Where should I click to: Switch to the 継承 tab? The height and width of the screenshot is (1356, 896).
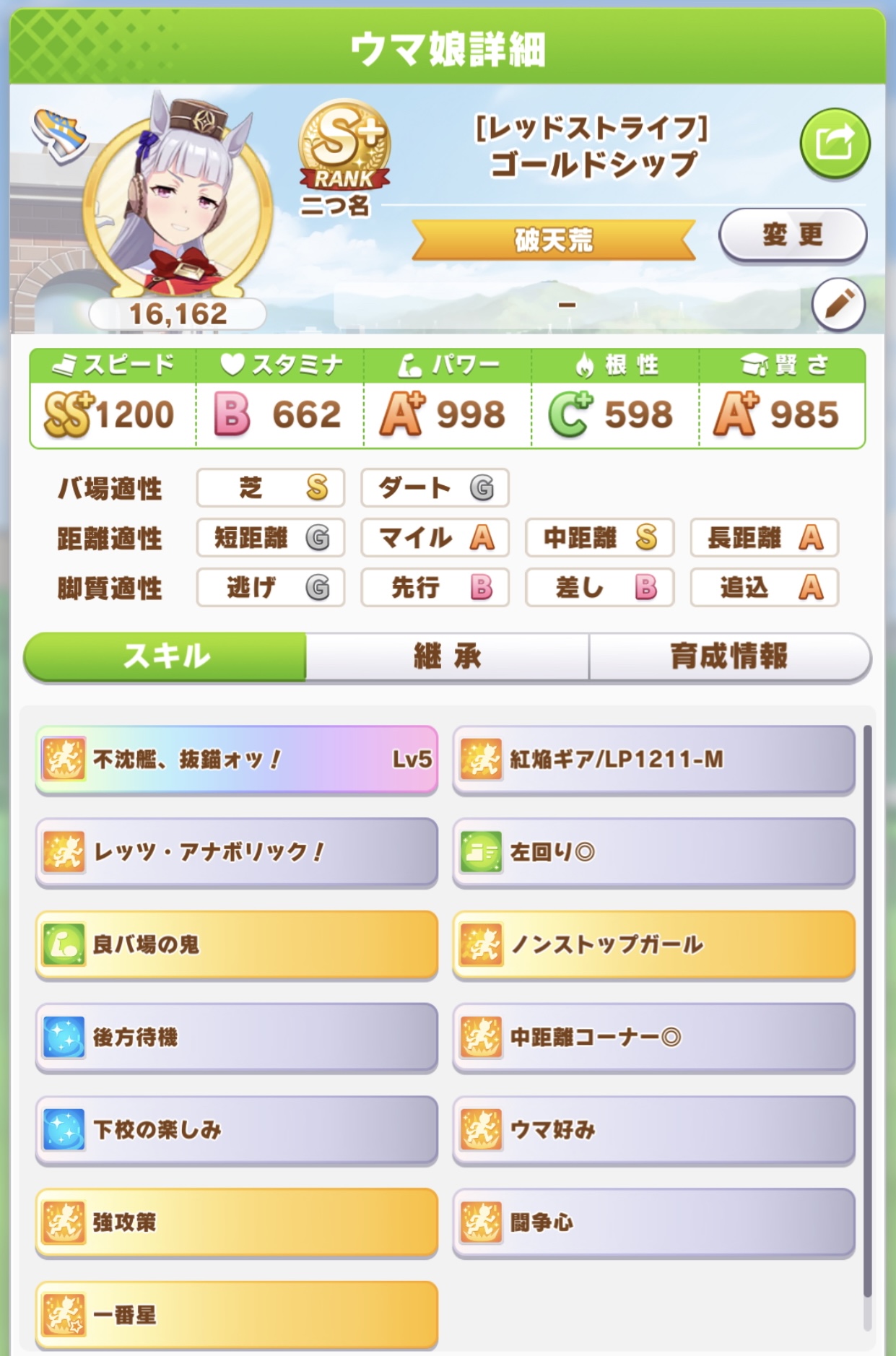coord(448,656)
